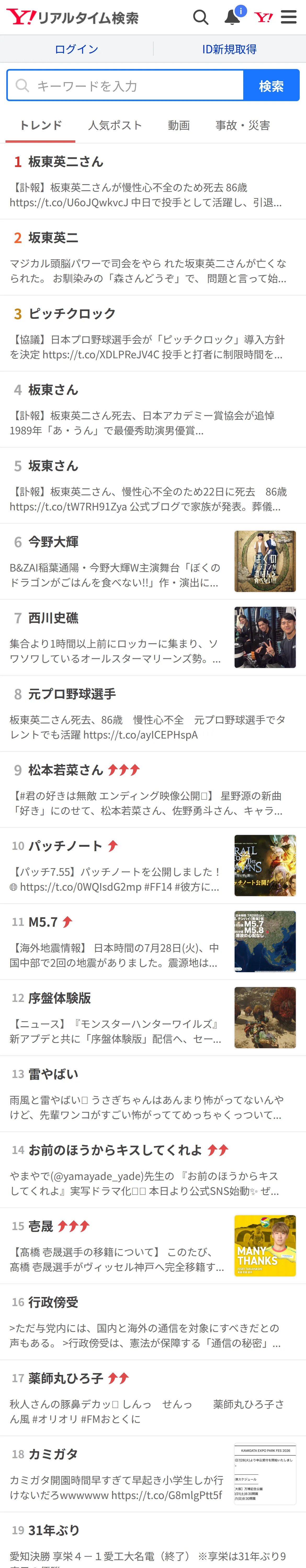Open trend 6 今野大輝
The height and width of the screenshot is (1568, 306).
tap(153, 561)
